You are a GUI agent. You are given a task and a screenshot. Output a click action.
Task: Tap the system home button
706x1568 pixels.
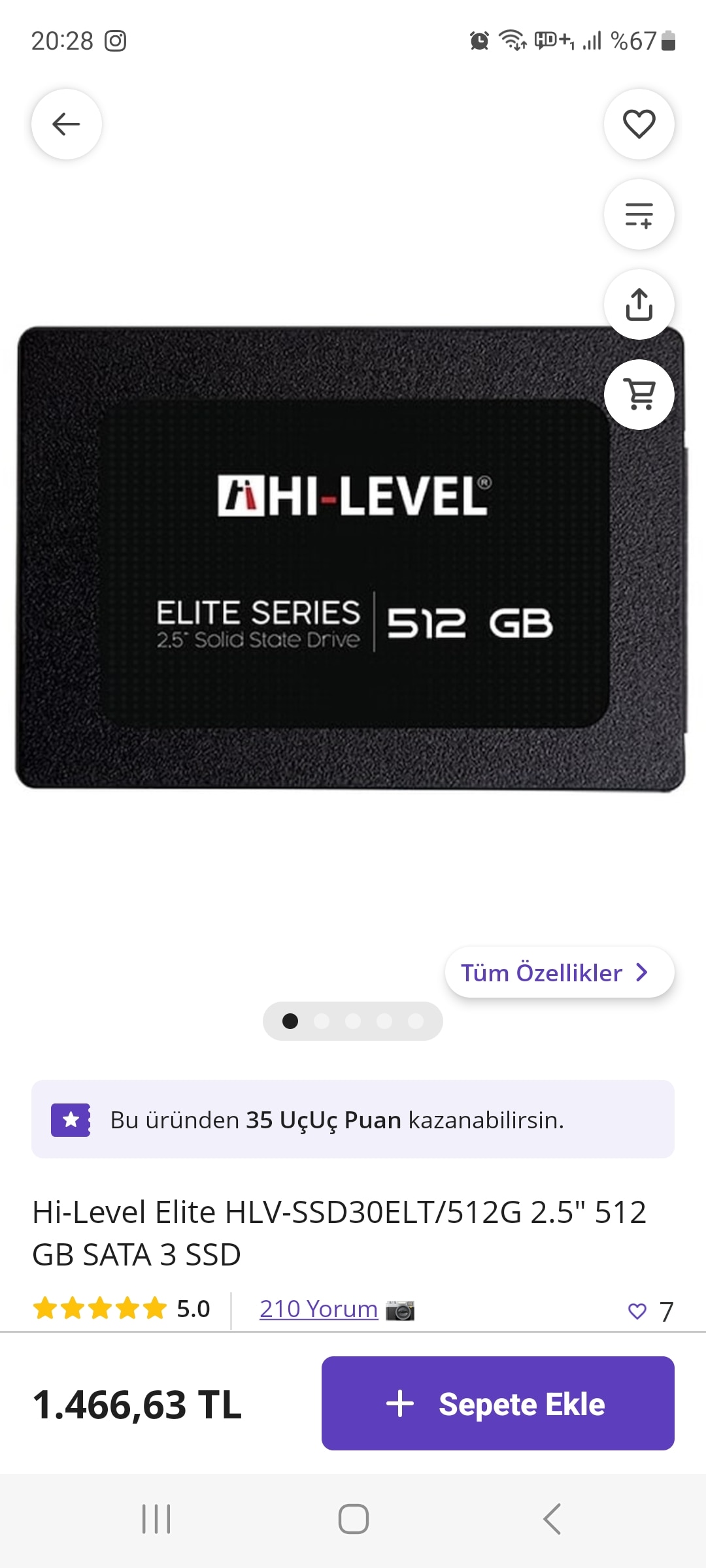[353, 1518]
